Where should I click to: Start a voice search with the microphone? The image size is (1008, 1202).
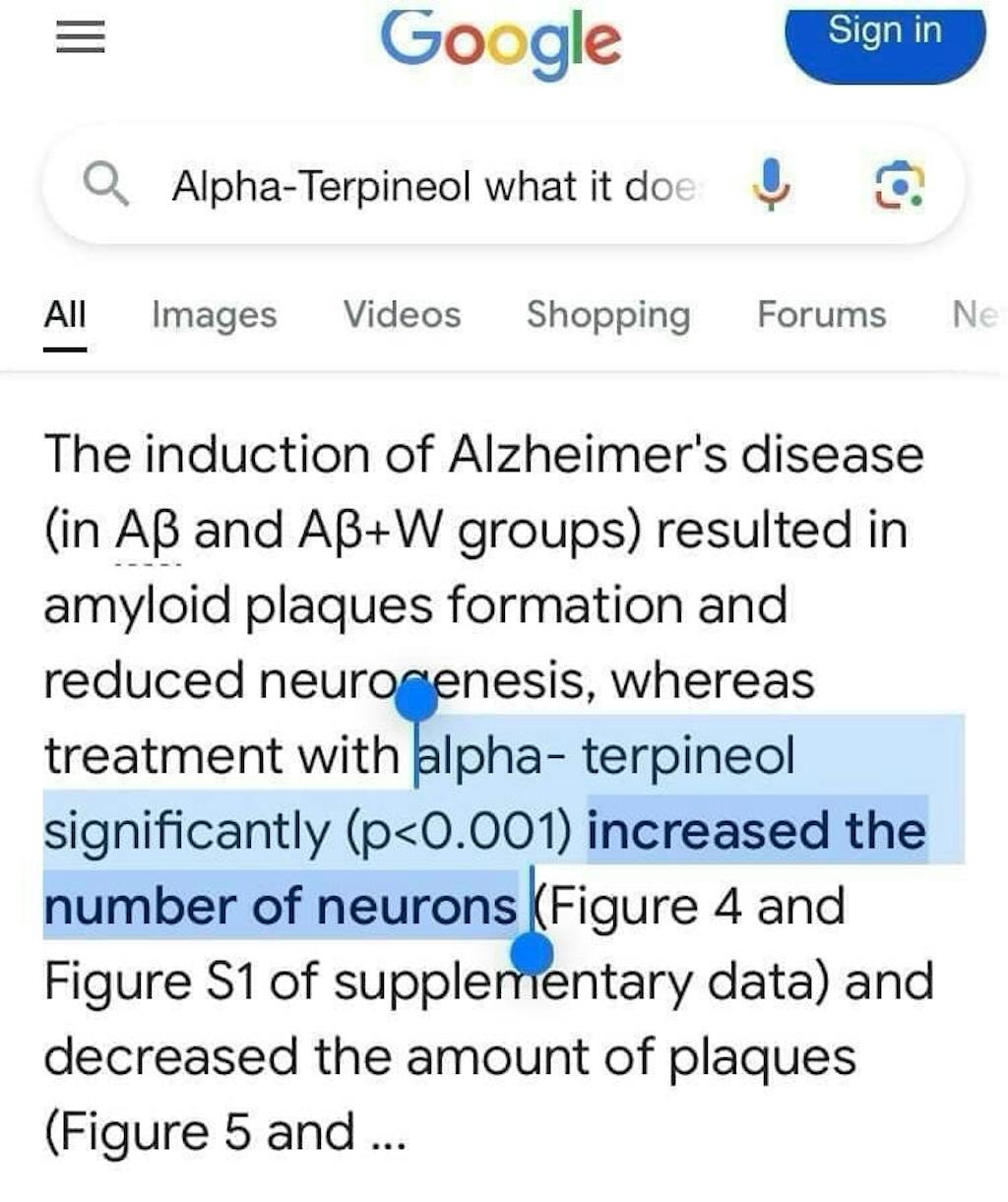[x=771, y=185]
